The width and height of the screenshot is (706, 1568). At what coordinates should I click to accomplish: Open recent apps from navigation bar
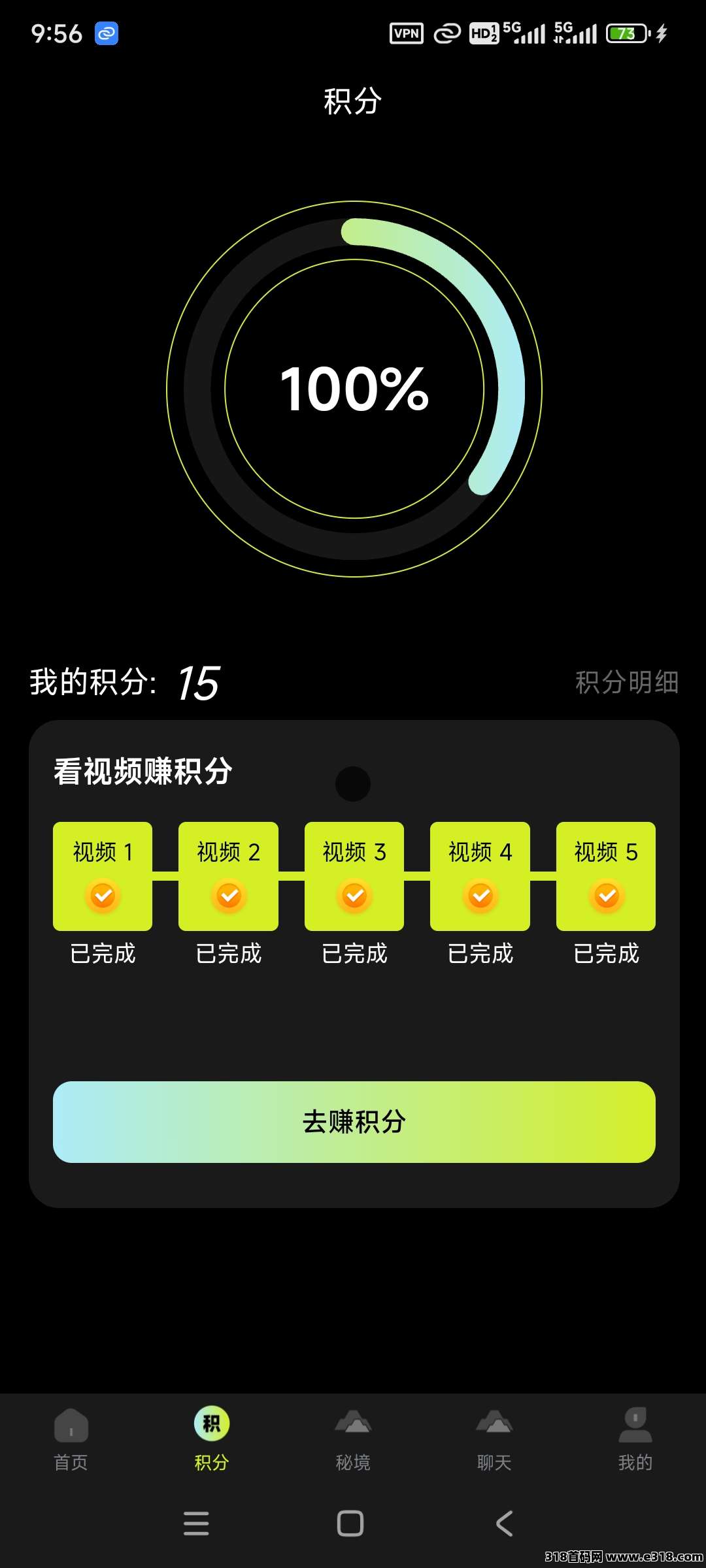point(196,1524)
